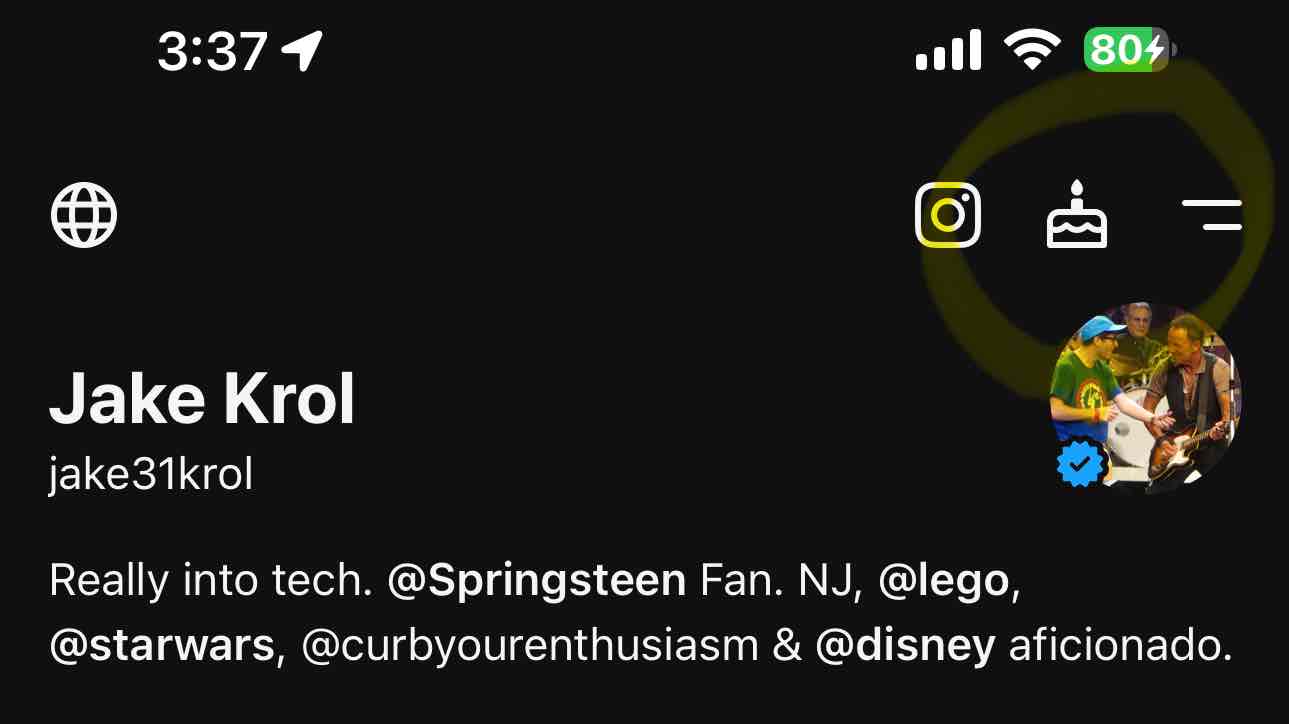
Task: Open the @Springsteen mention
Action: click(x=536, y=581)
